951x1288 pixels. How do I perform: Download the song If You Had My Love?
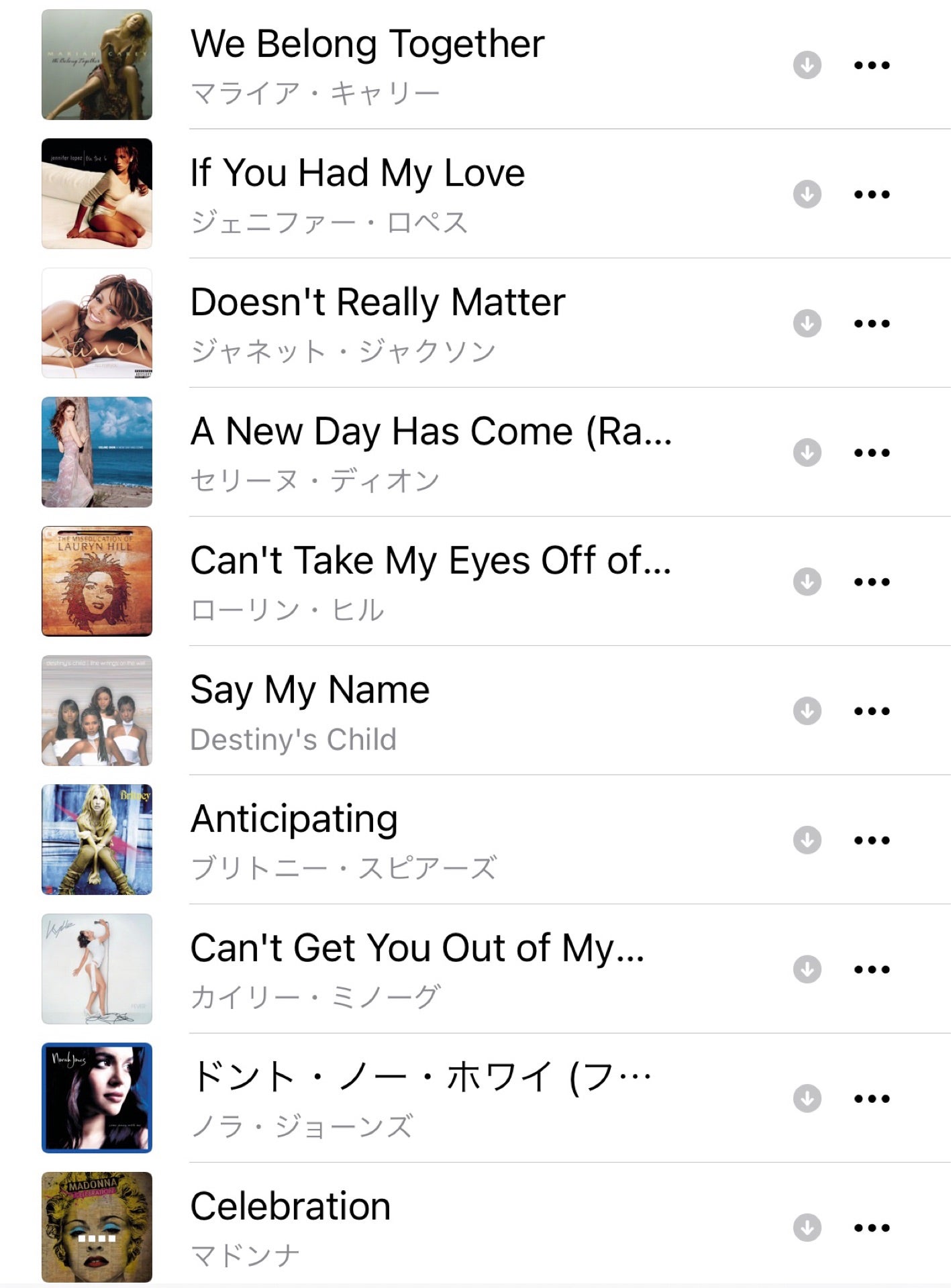807,195
